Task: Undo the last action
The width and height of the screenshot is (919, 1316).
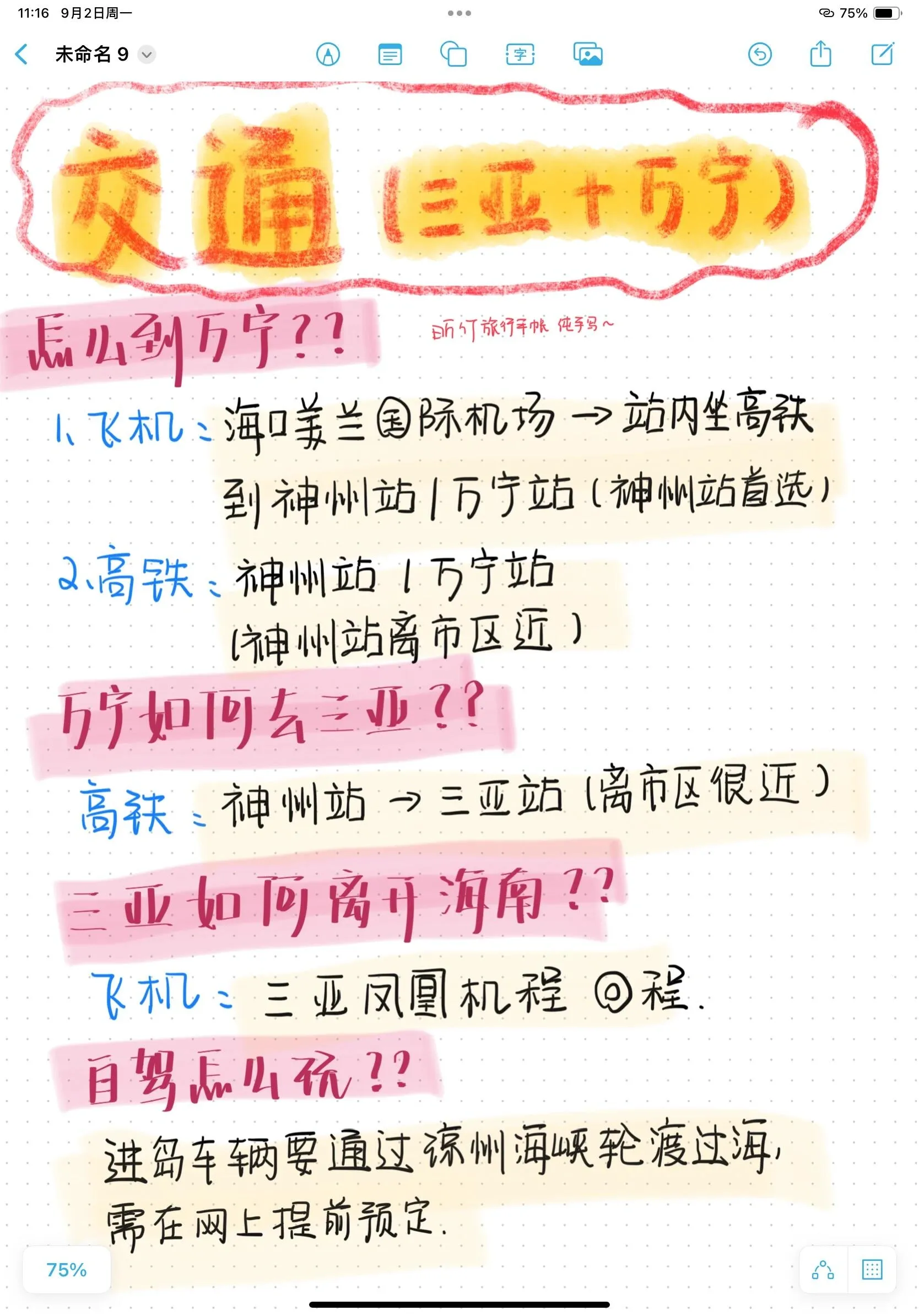Action: 760,55
